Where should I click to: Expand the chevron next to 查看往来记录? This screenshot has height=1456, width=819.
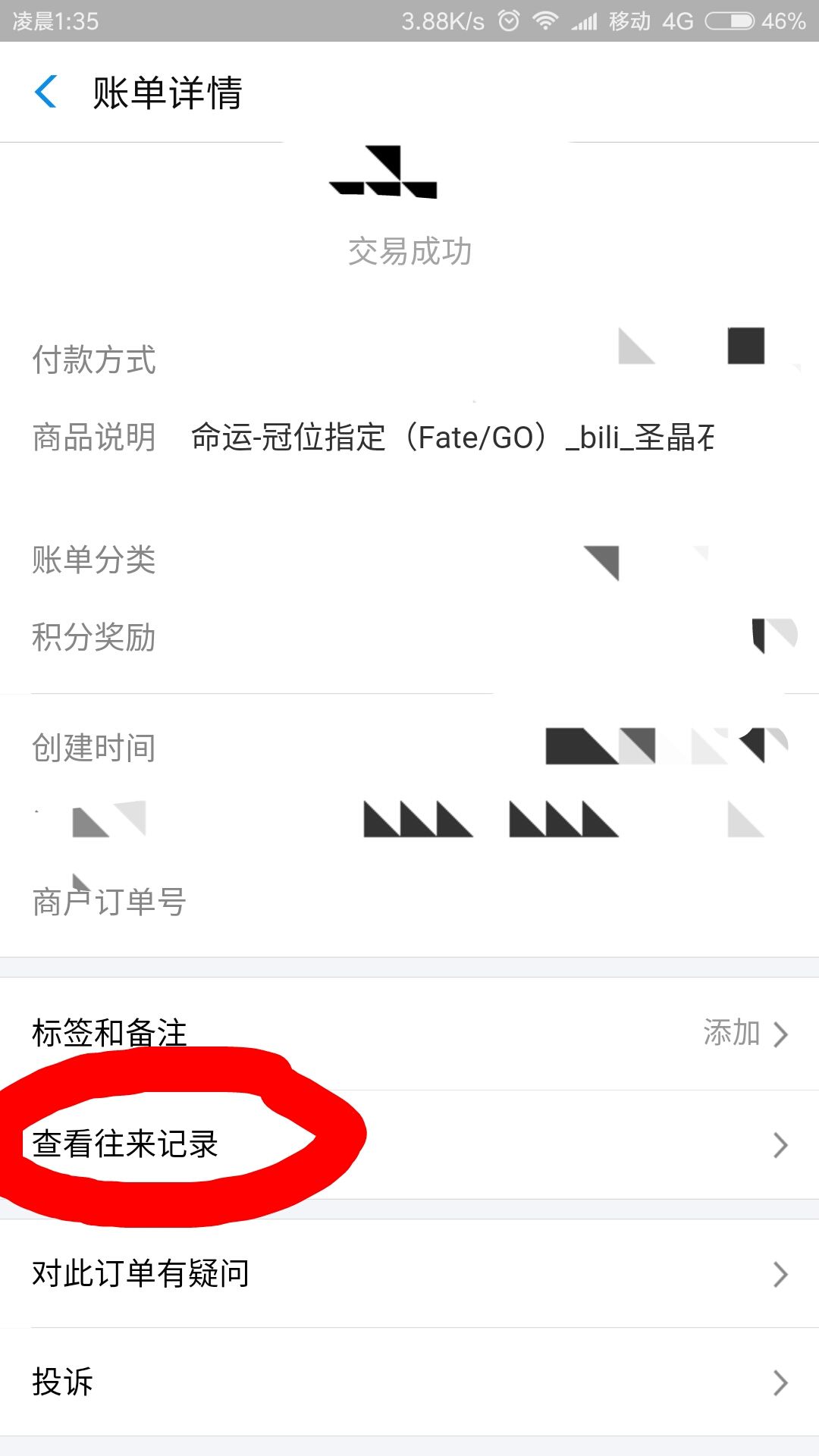click(780, 1145)
